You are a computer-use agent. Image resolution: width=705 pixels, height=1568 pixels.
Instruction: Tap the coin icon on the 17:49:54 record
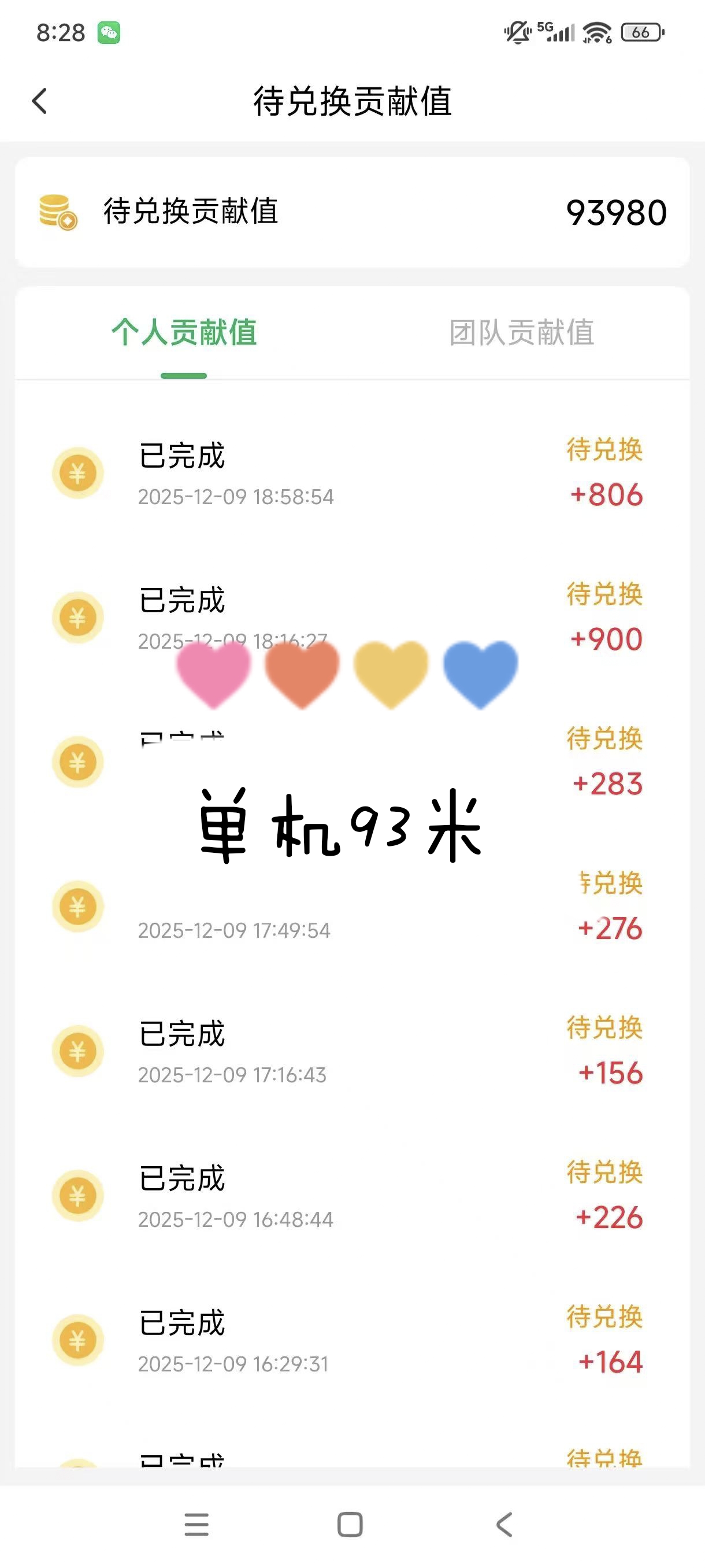(78, 907)
